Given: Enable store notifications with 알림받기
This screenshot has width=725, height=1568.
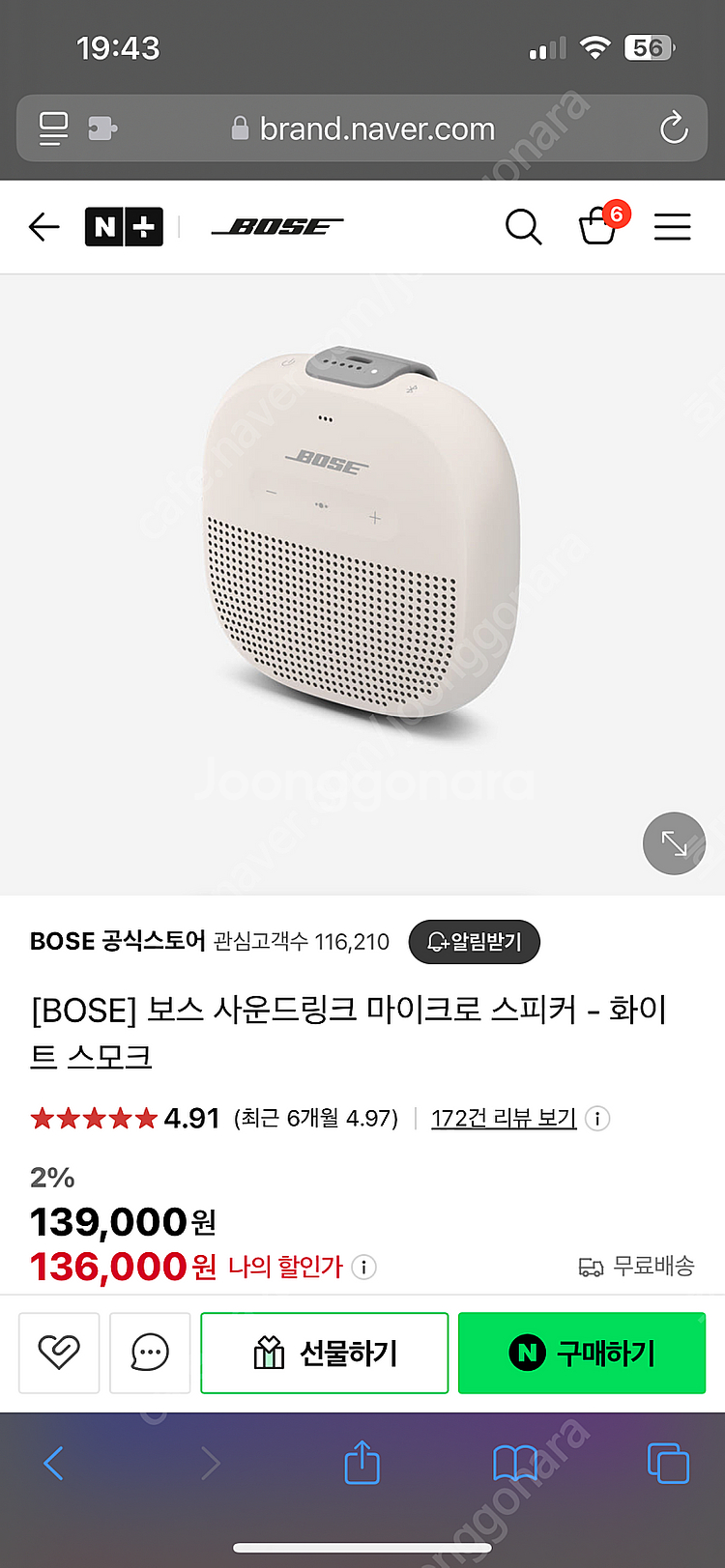Looking at the screenshot, I should pyautogui.click(x=475, y=942).
